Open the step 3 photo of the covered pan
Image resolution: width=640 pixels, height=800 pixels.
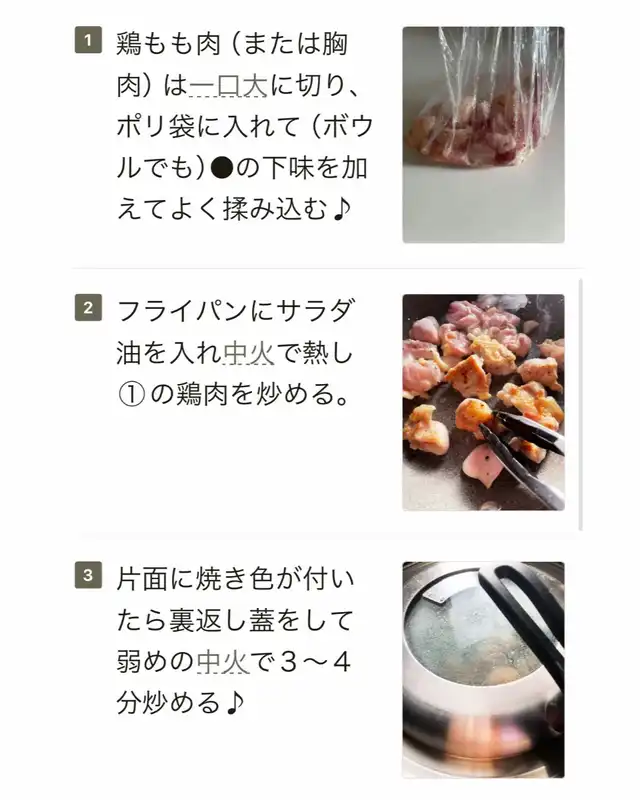click(483, 670)
